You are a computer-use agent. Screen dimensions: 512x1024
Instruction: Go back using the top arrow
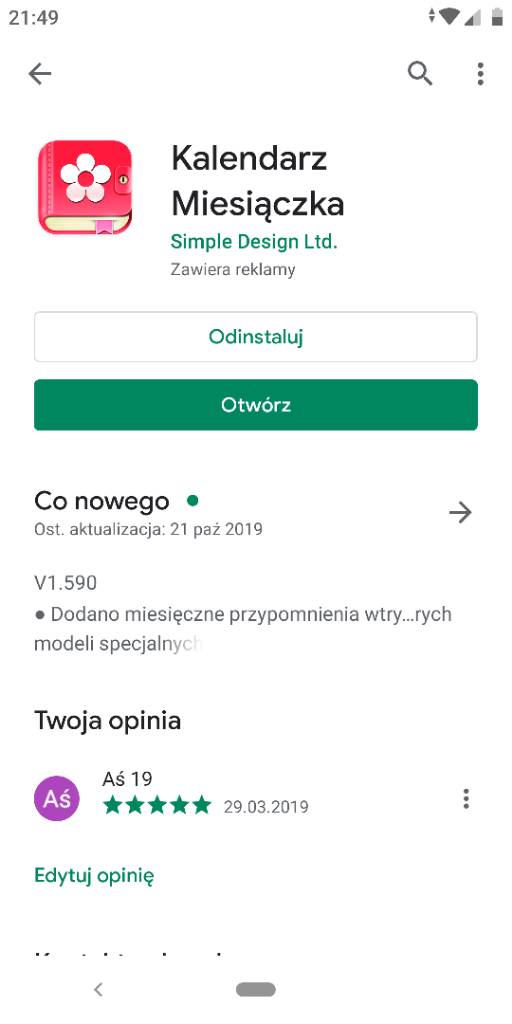tap(40, 74)
